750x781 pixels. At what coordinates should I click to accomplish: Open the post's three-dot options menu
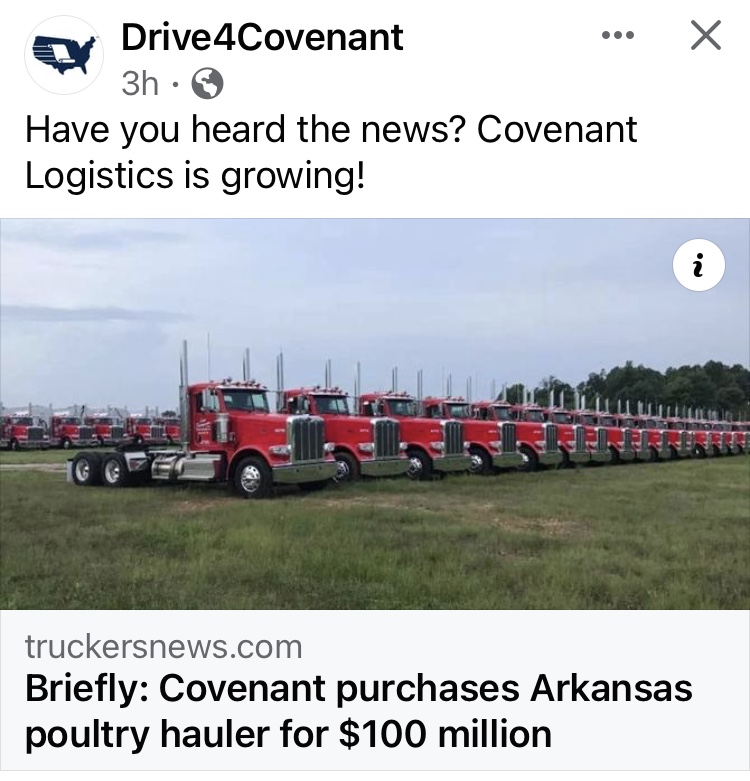(x=618, y=37)
